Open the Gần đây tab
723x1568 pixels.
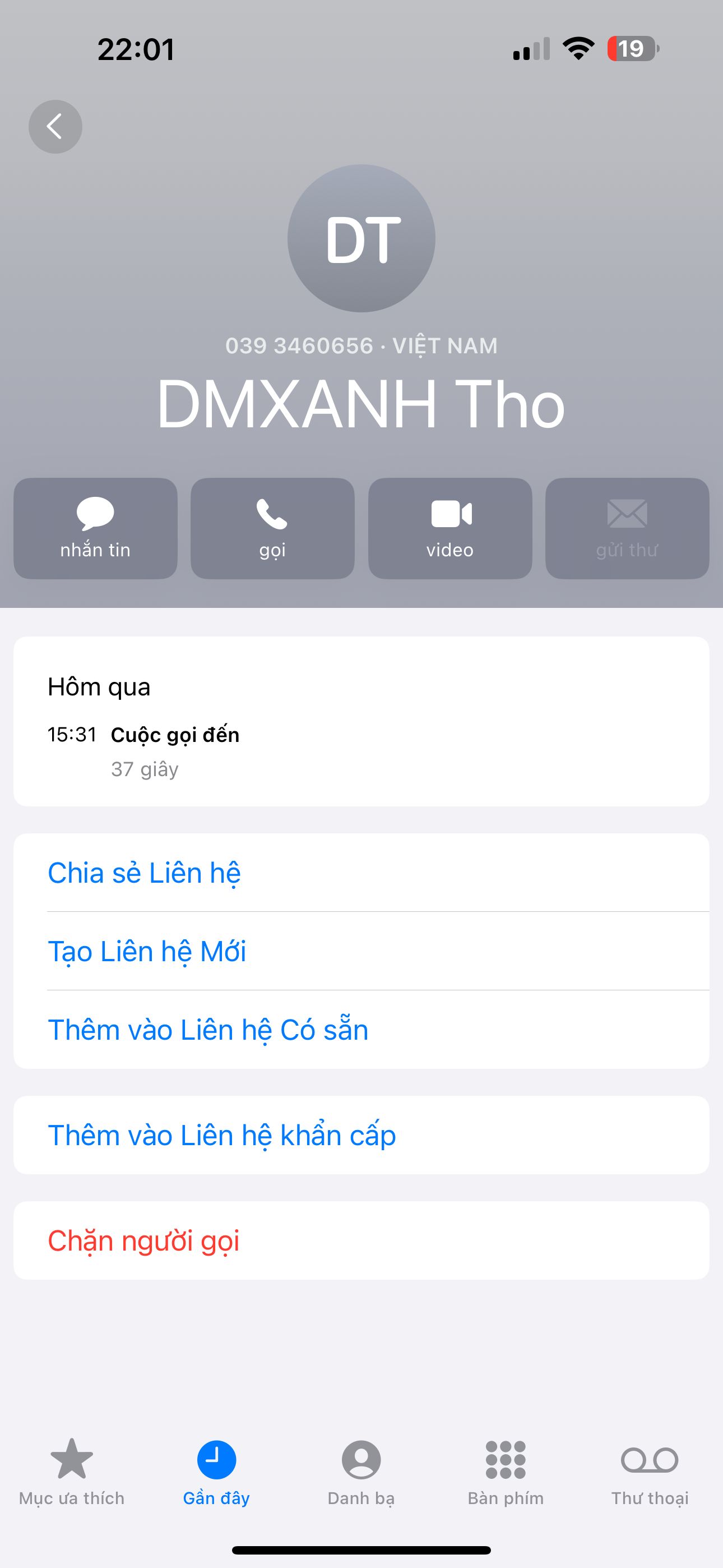(x=216, y=1472)
